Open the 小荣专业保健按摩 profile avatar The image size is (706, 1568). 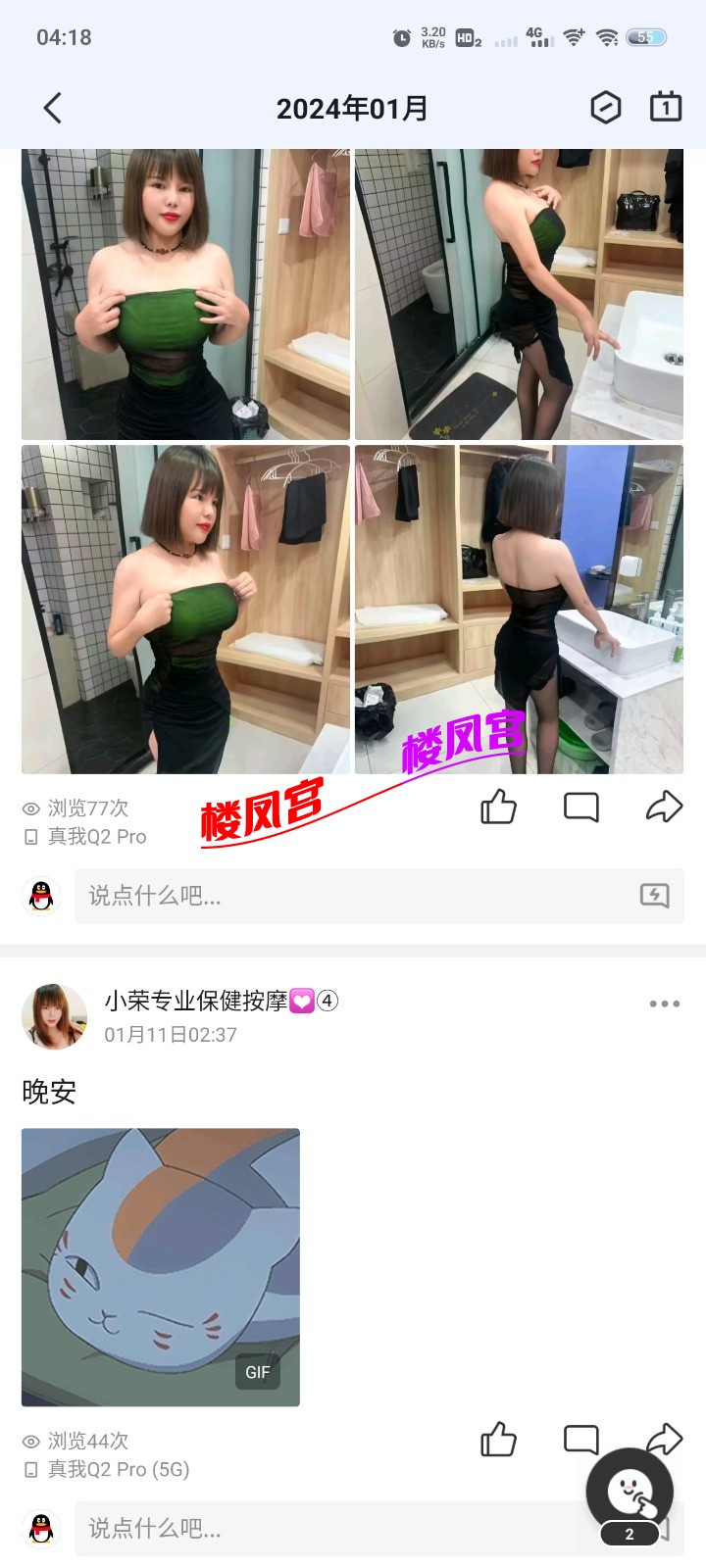55,1016
